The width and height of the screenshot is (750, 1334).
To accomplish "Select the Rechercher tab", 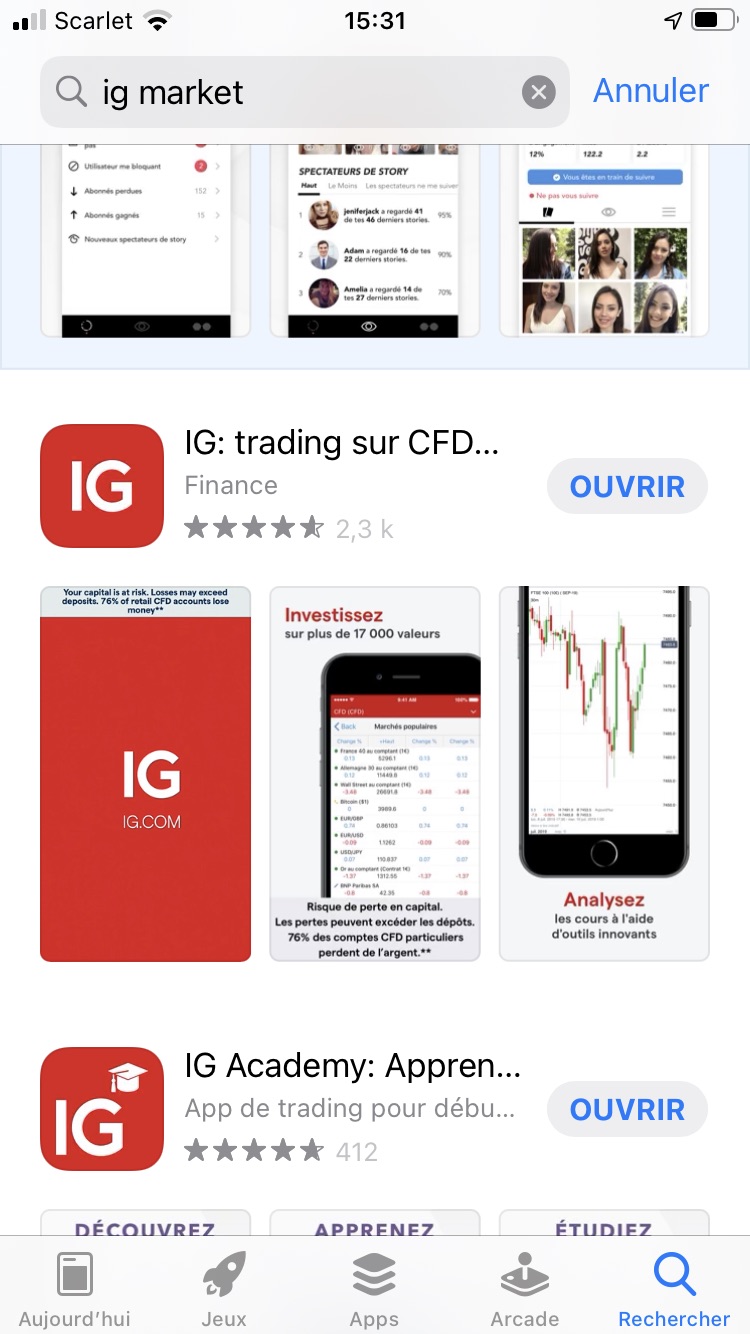I will [x=674, y=1288].
